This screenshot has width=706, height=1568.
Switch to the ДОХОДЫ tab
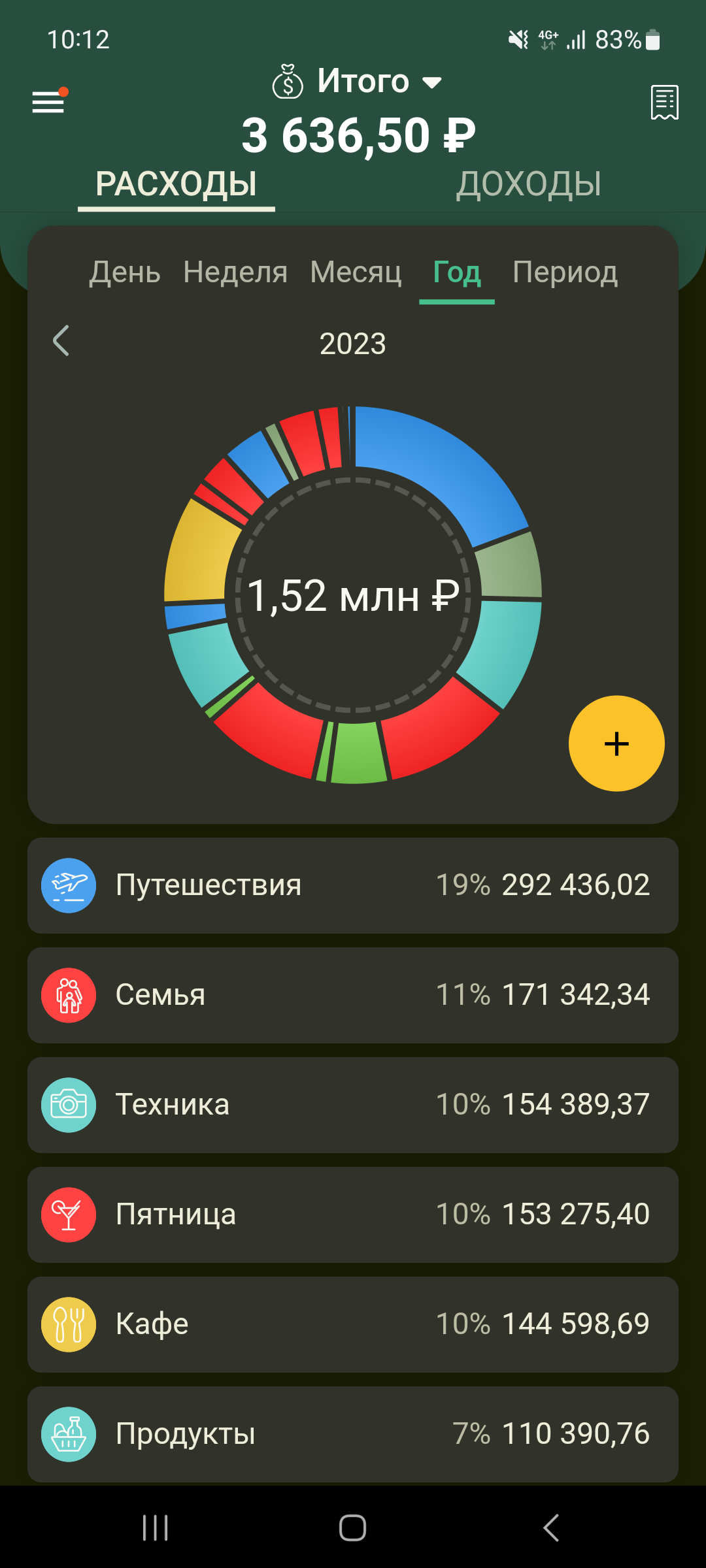[x=528, y=184]
